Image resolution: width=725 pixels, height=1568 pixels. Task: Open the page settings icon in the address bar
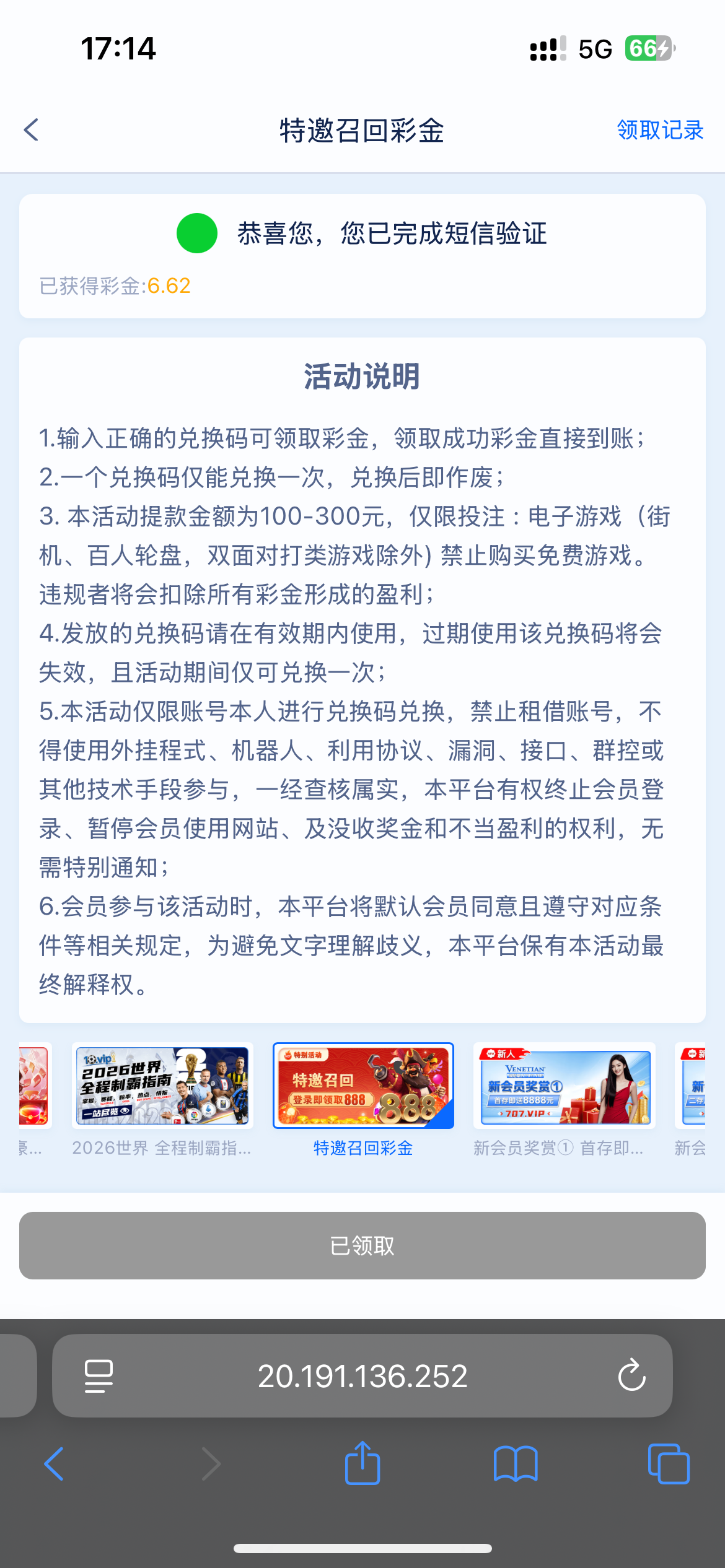tap(99, 1376)
